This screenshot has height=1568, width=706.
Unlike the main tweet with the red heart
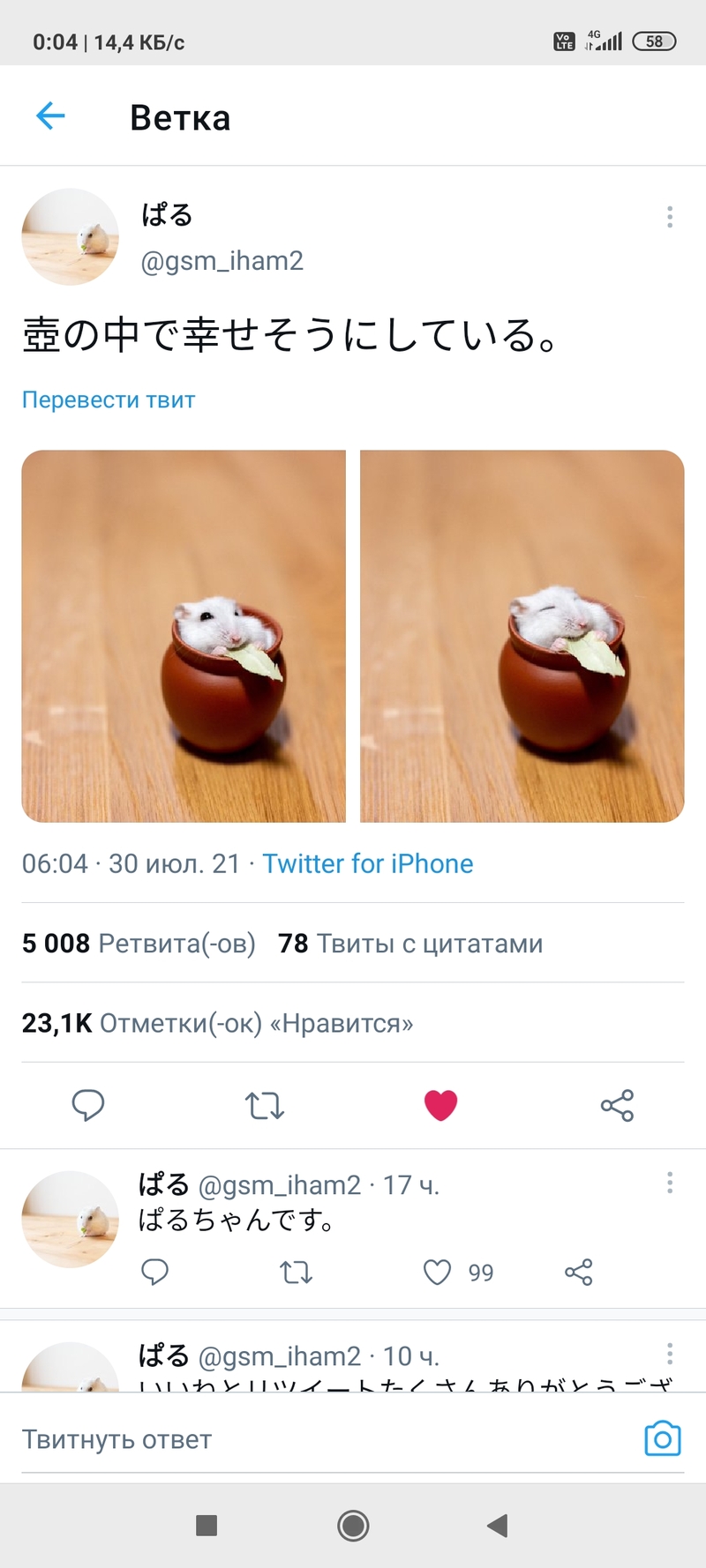coord(440,1105)
